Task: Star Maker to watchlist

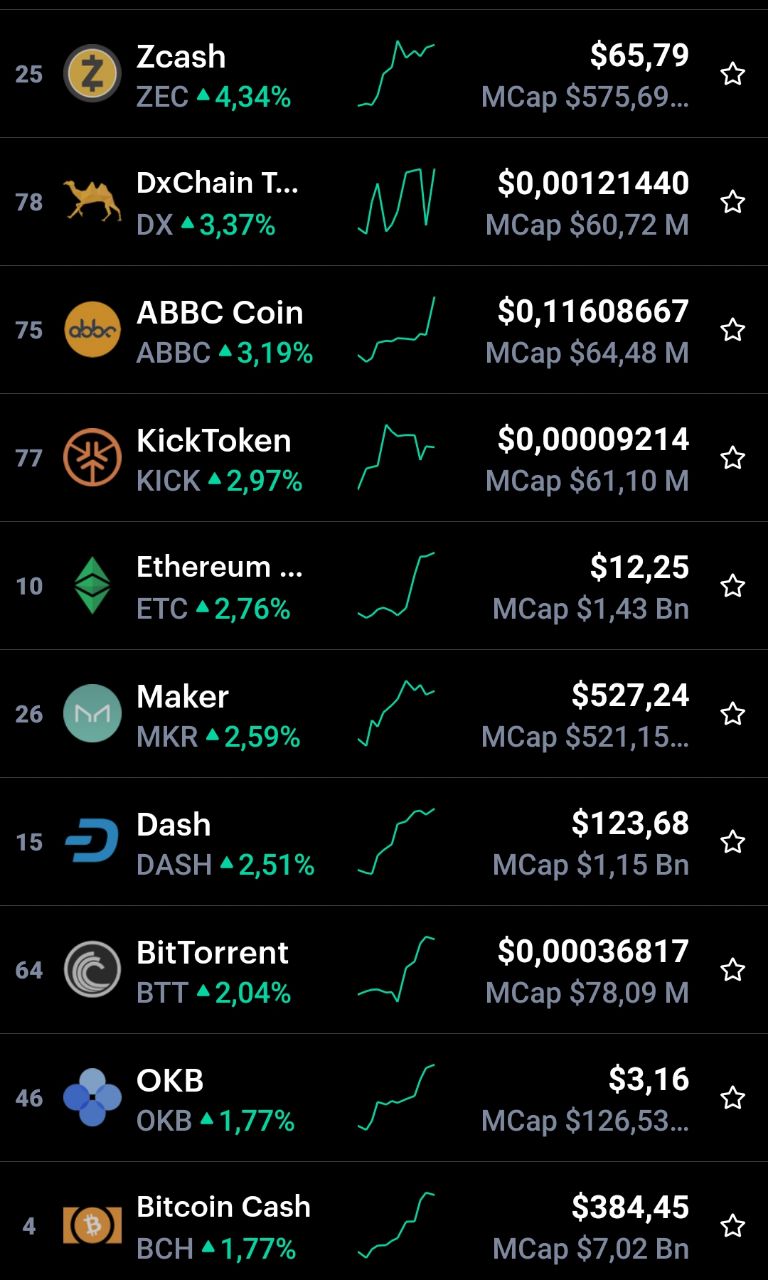Action: [x=733, y=714]
